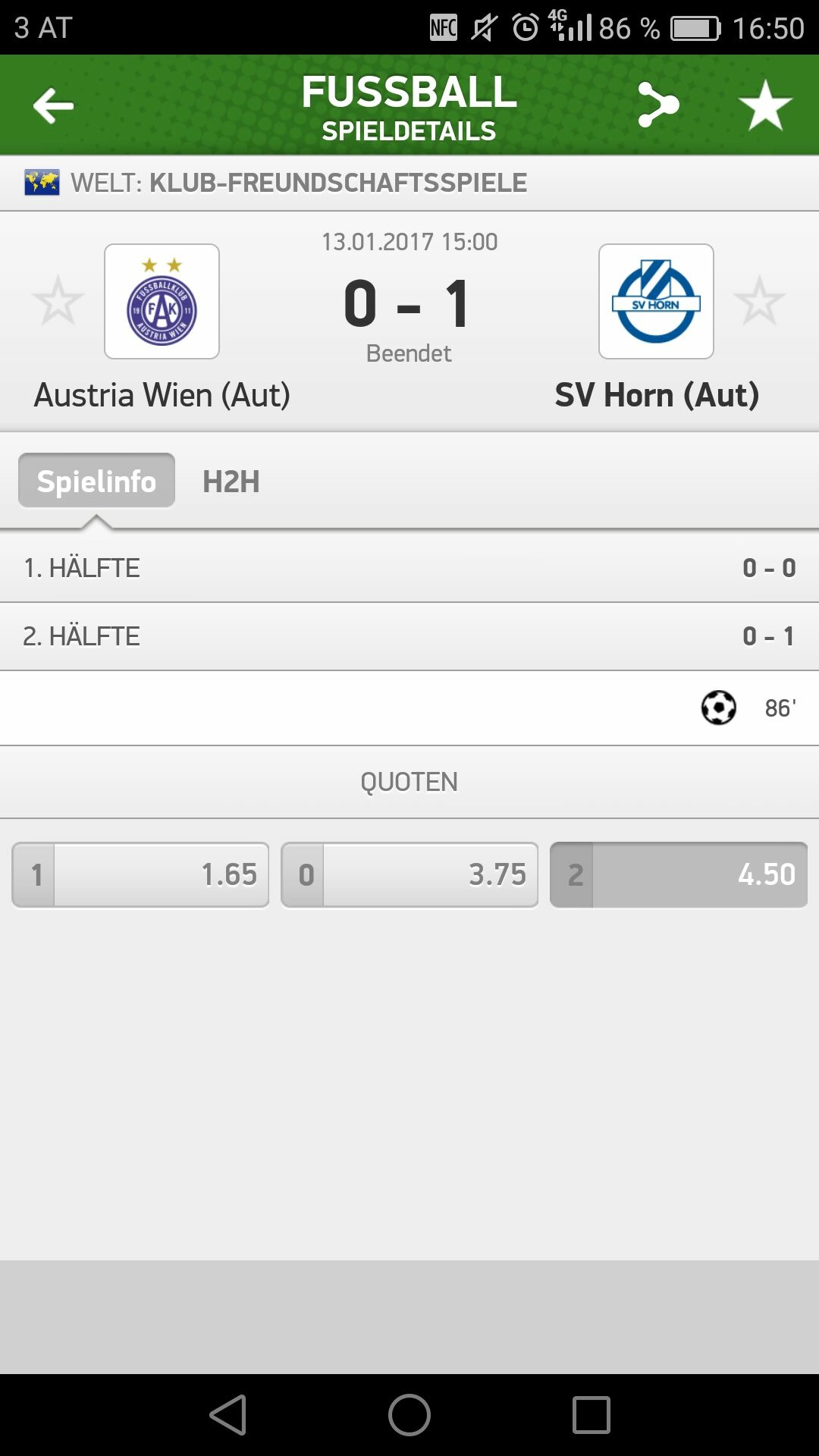Image resolution: width=819 pixels, height=1456 pixels.
Task: Open the Klub-Freundschaftsspiele league header
Action: coord(409,183)
